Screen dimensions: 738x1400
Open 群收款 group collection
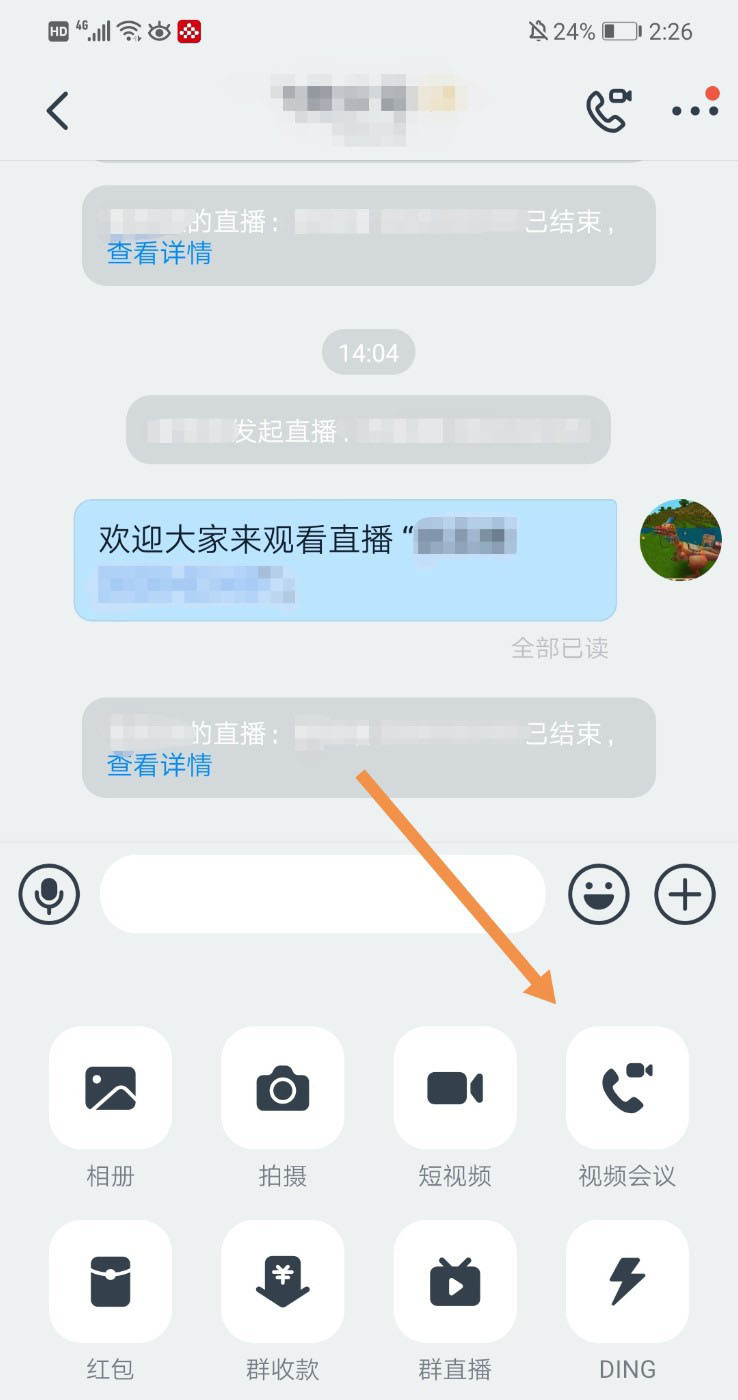click(x=282, y=1282)
